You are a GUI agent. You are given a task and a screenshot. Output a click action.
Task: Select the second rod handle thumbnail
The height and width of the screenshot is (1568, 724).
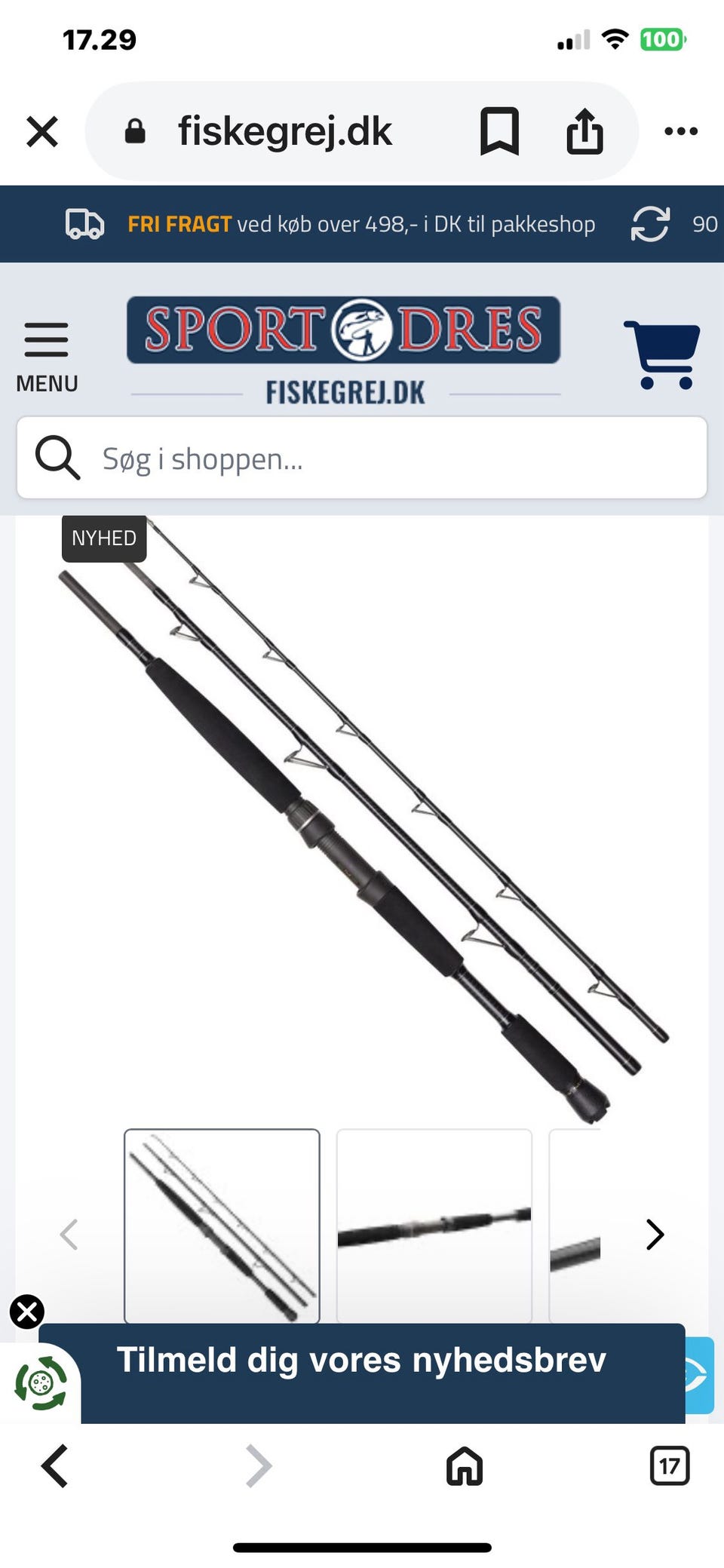point(434,1225)
